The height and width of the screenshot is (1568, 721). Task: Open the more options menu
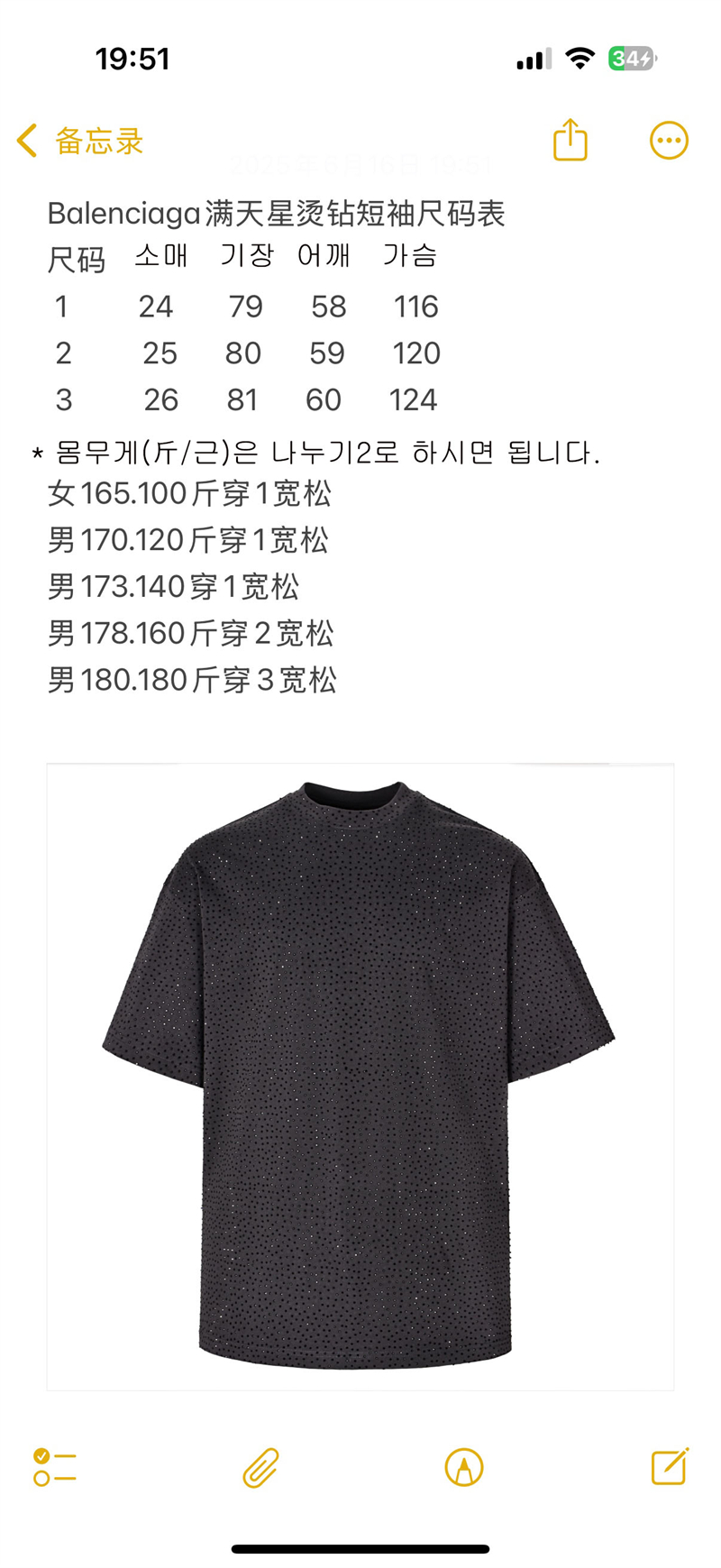(x=669, y=141)
